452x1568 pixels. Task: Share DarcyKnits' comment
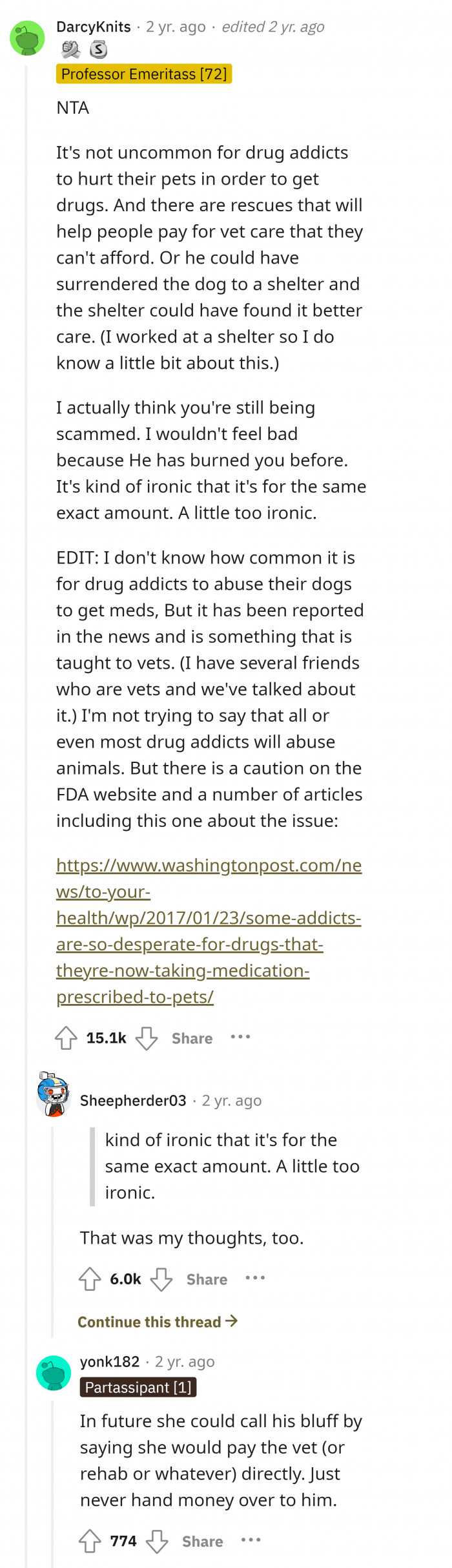[x=192, y=1038]
